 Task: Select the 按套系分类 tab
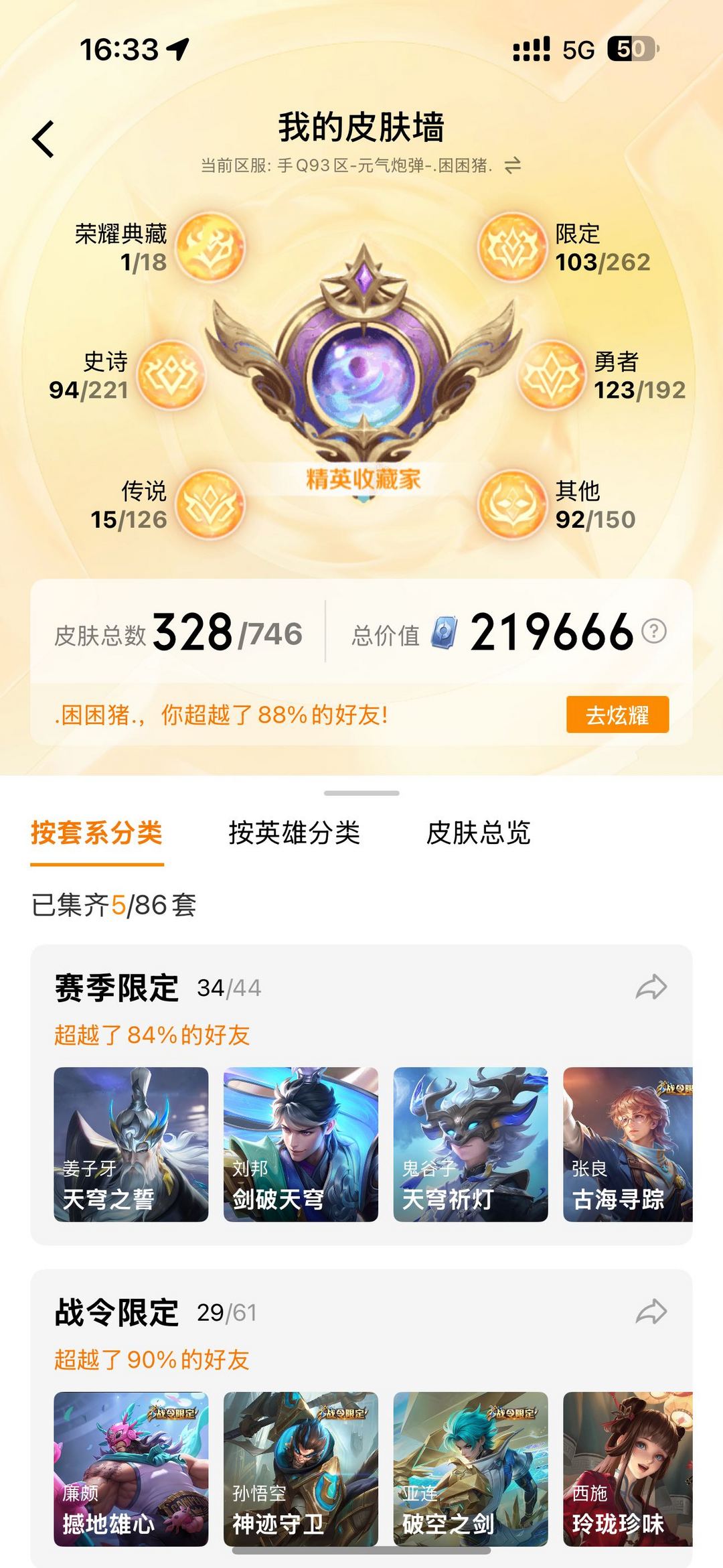point(97,833)
